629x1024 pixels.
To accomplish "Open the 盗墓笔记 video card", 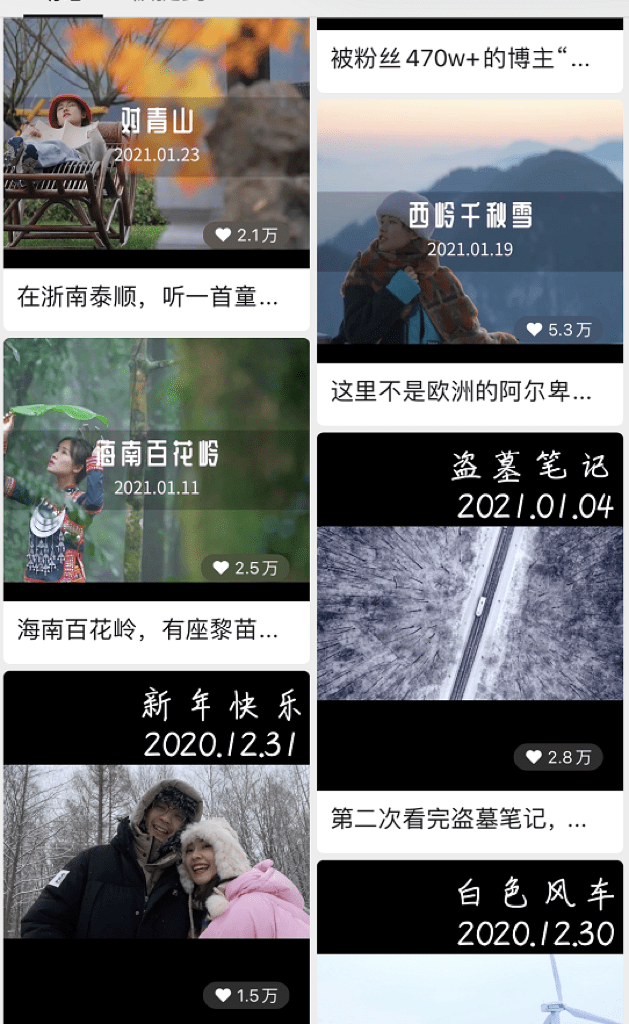I will click(470, 610).
